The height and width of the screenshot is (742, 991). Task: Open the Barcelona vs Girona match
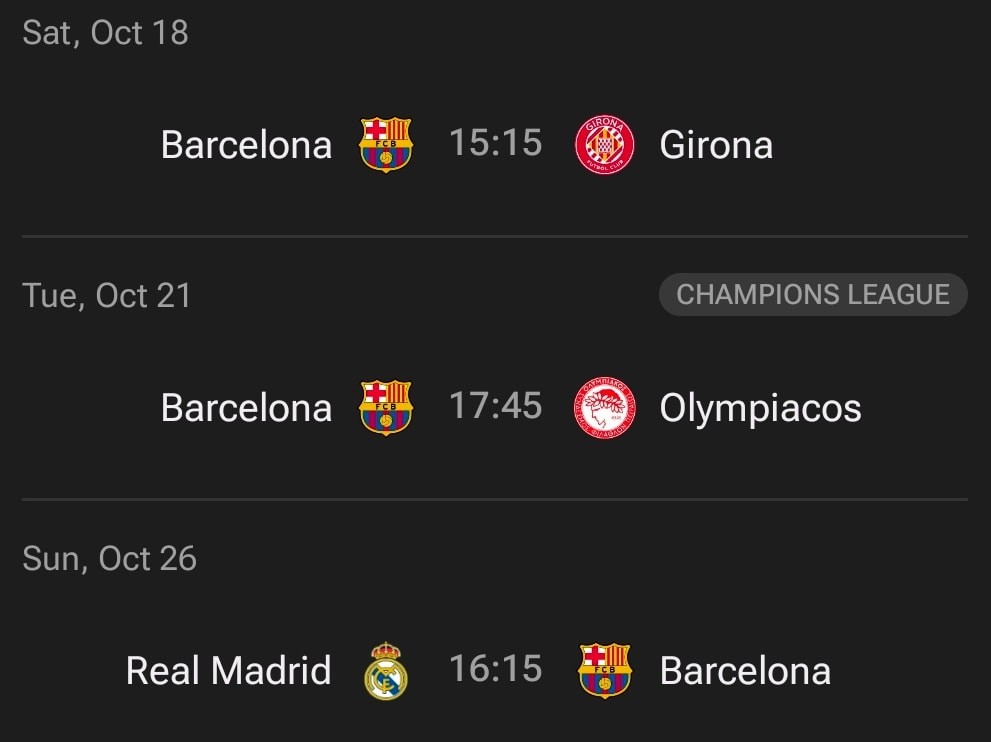495,144
